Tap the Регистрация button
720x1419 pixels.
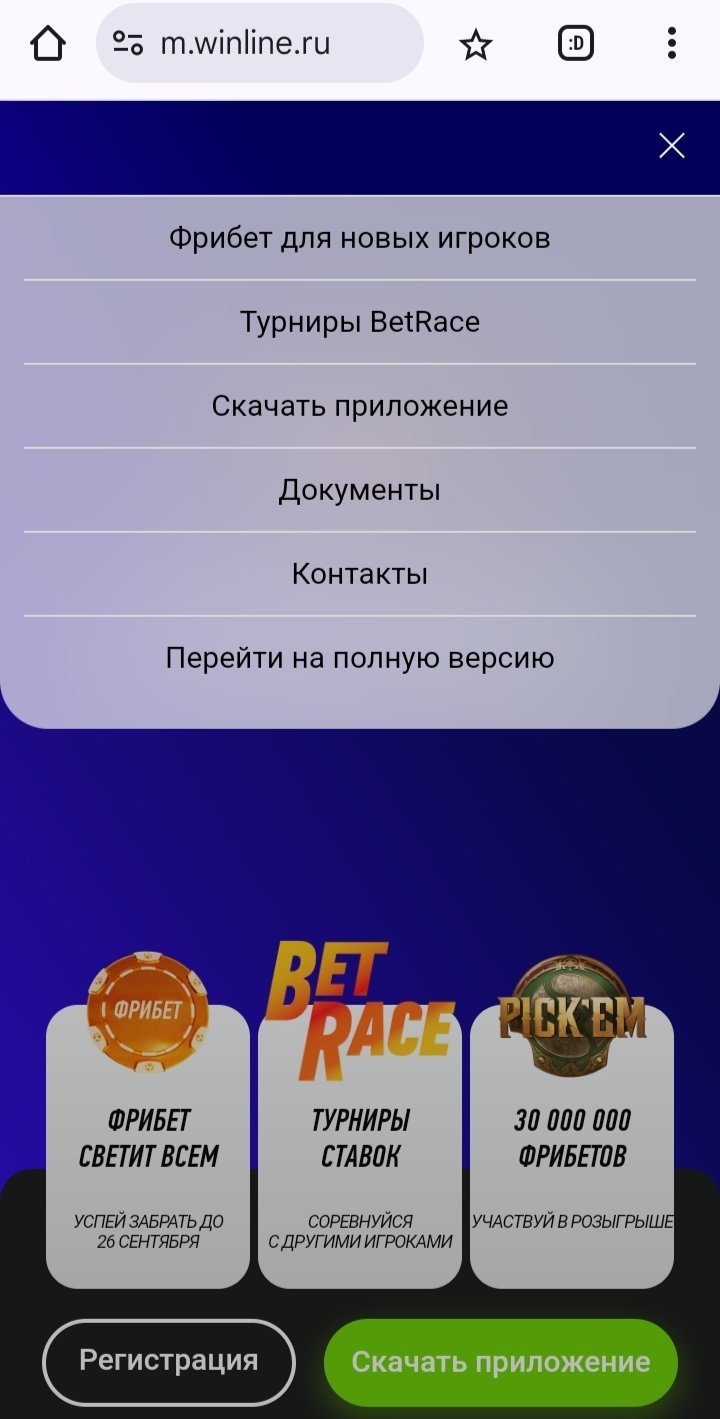tap(168, 1361)
